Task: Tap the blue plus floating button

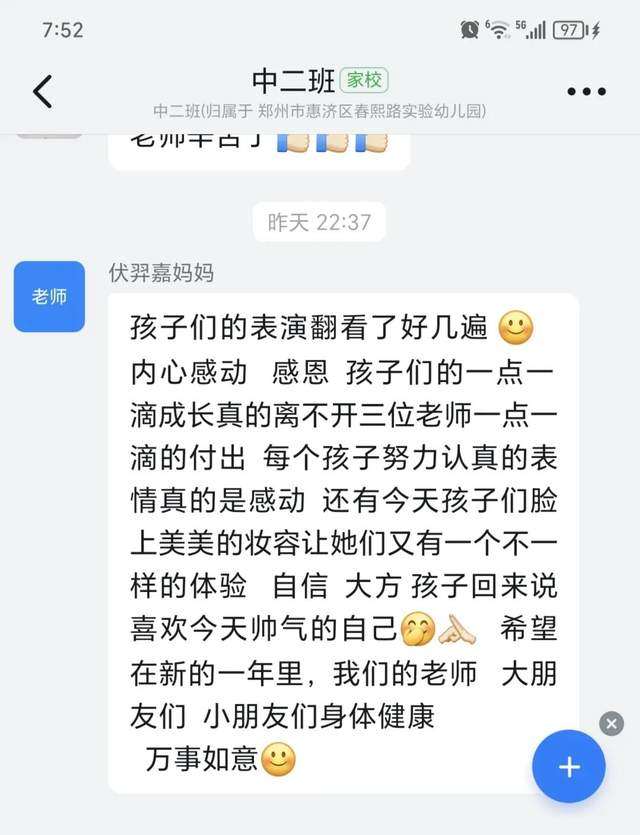Action: (568, 767)
